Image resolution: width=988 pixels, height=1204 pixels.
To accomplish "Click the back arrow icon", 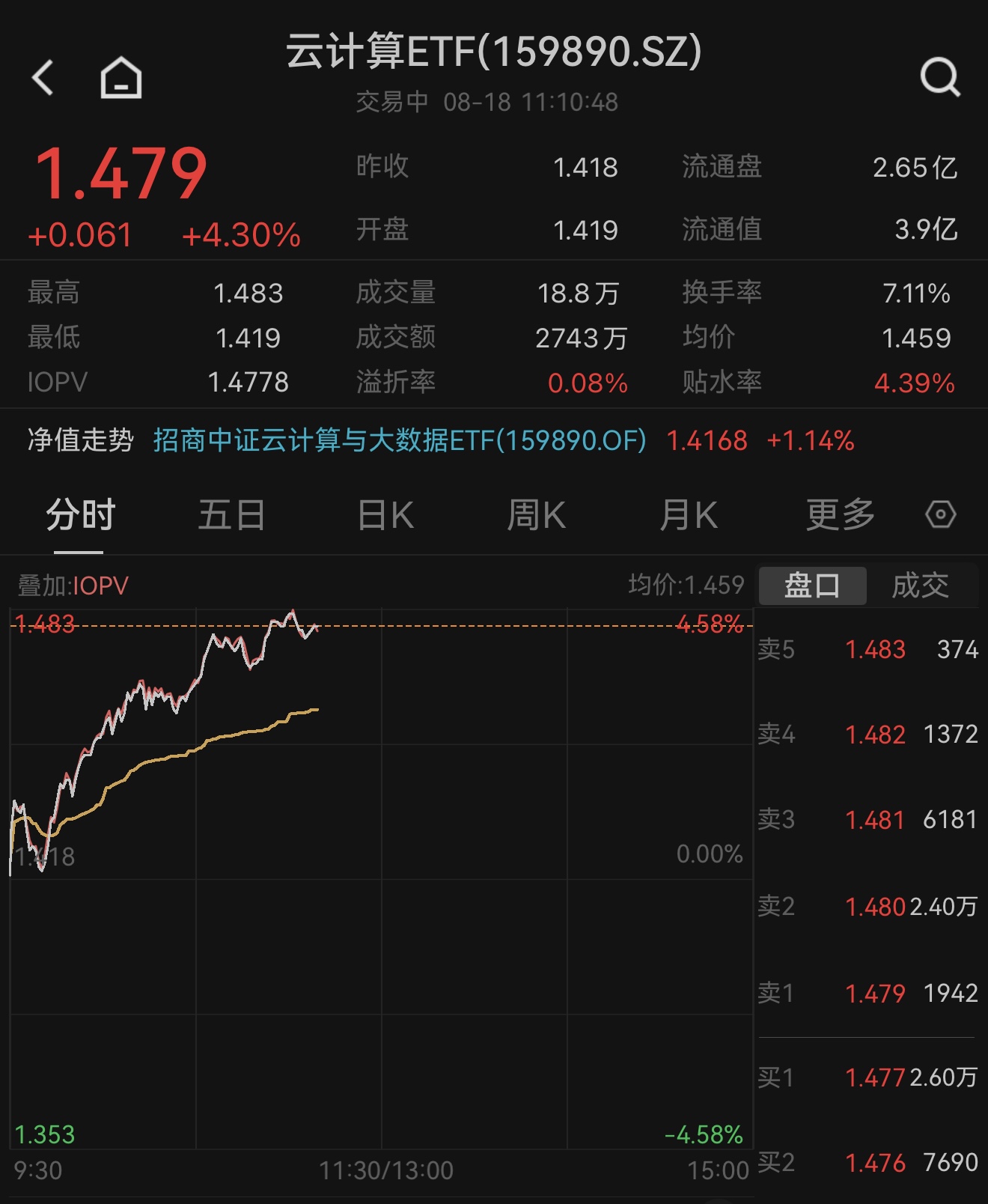I will [x=43, y=77].
